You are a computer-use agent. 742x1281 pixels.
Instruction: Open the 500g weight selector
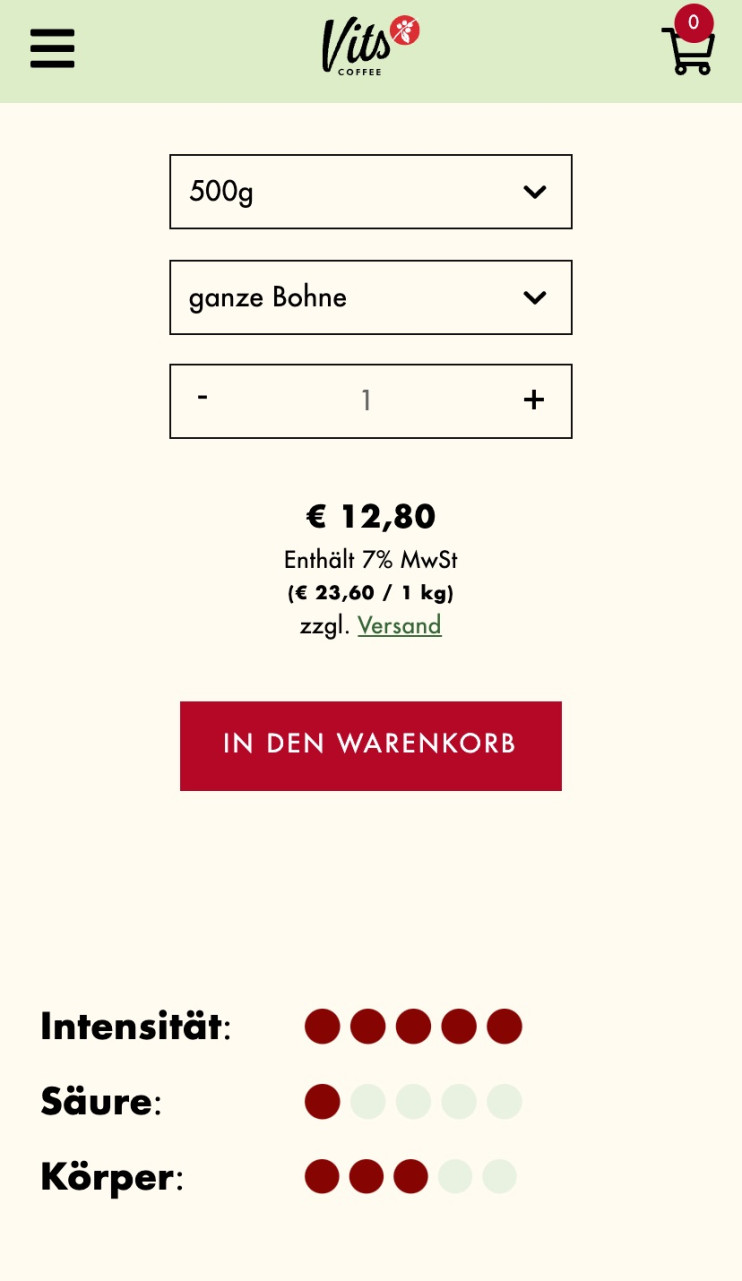click(371, 192)
